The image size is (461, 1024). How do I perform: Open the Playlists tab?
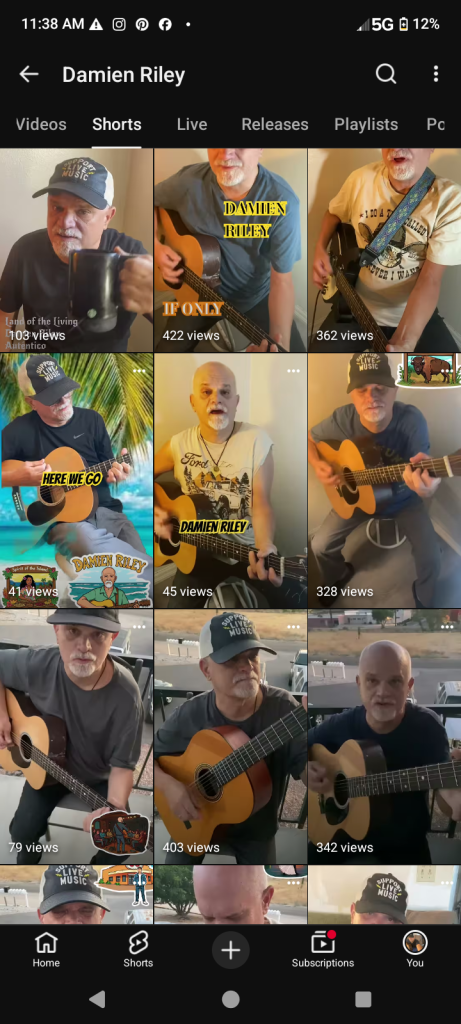pyautogui.click(x=366, y=124)
